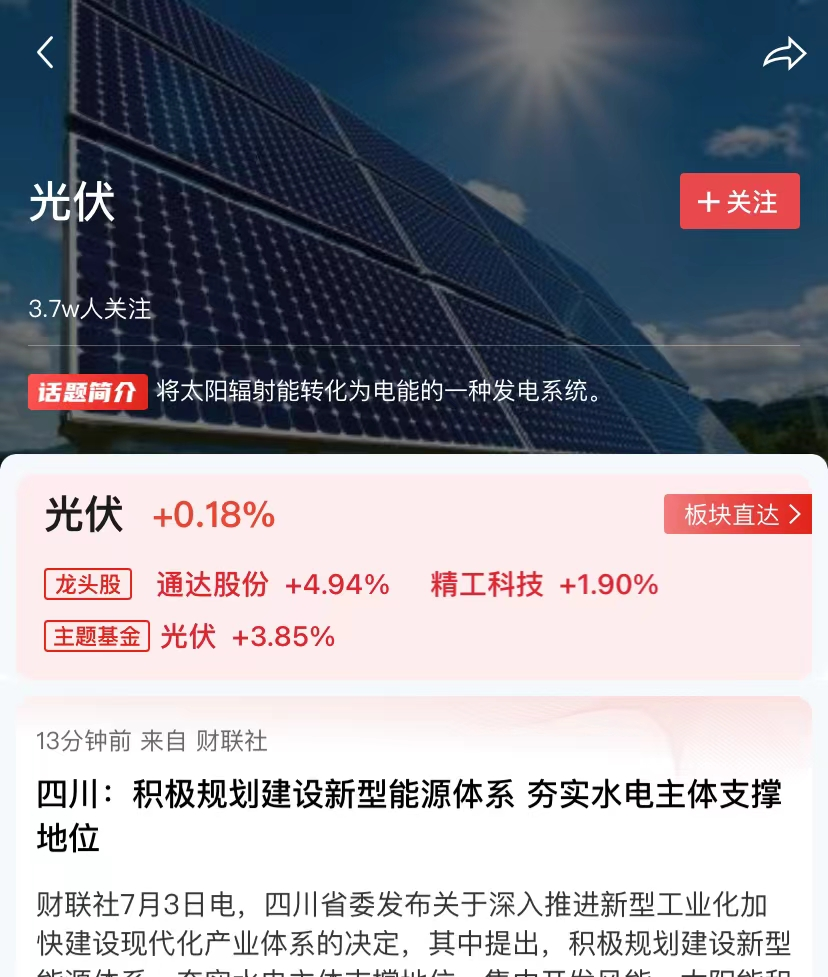
Task: Open leading stock 通达股份
Action: (x=213, y=584)
